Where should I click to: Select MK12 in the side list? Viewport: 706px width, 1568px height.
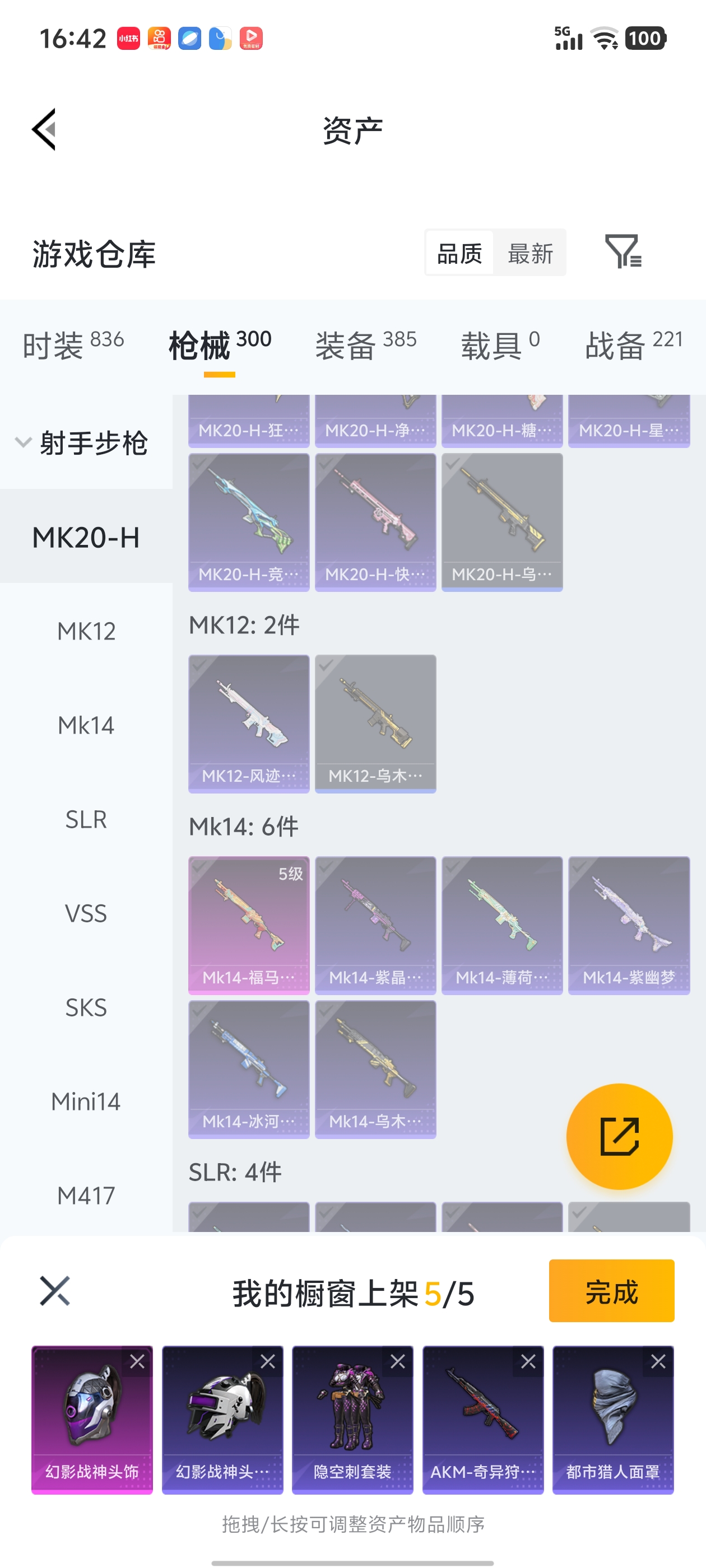pyautogui.click(x=86, y=631)
